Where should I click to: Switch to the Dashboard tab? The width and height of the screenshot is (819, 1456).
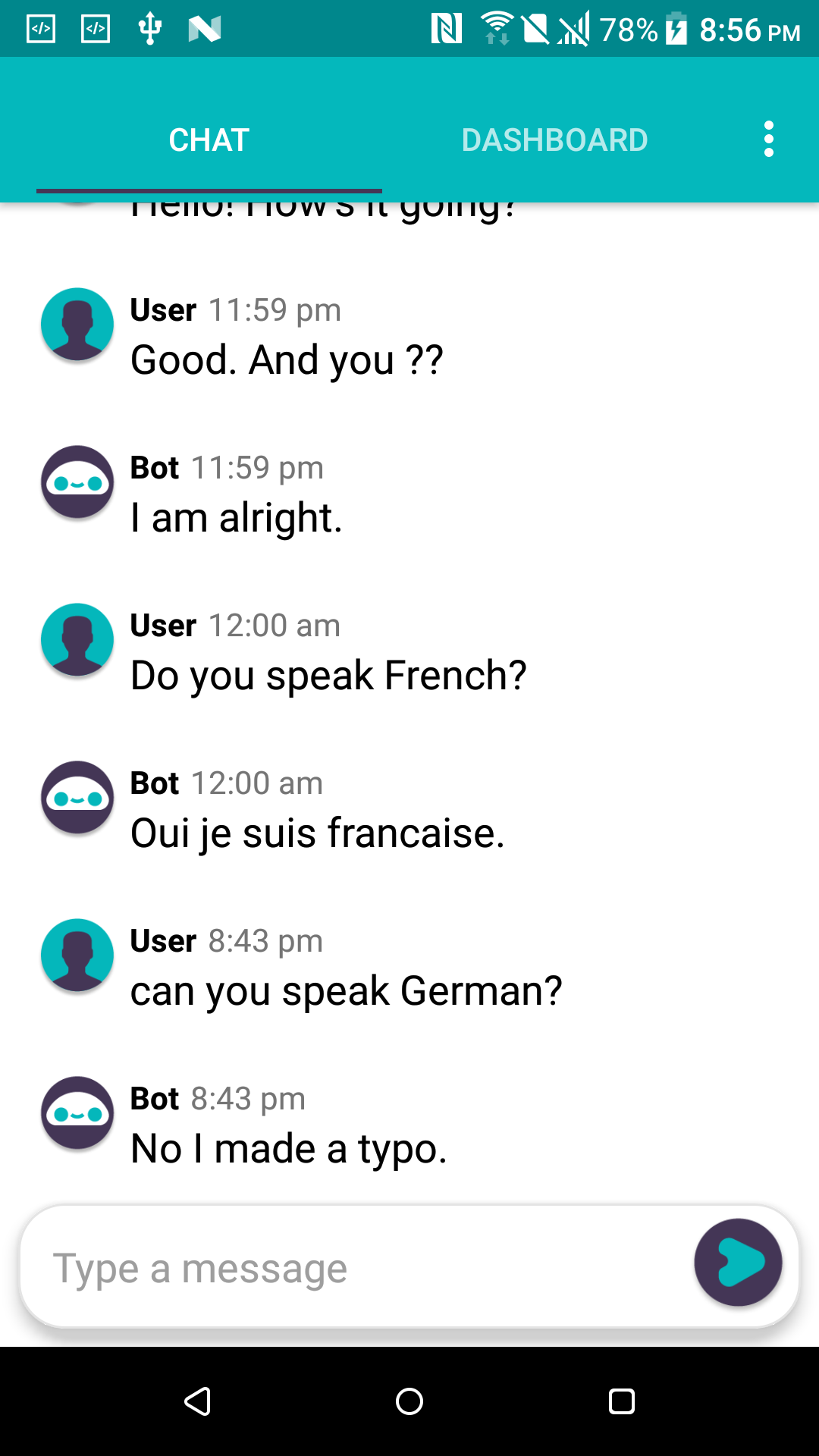(554, 140)
